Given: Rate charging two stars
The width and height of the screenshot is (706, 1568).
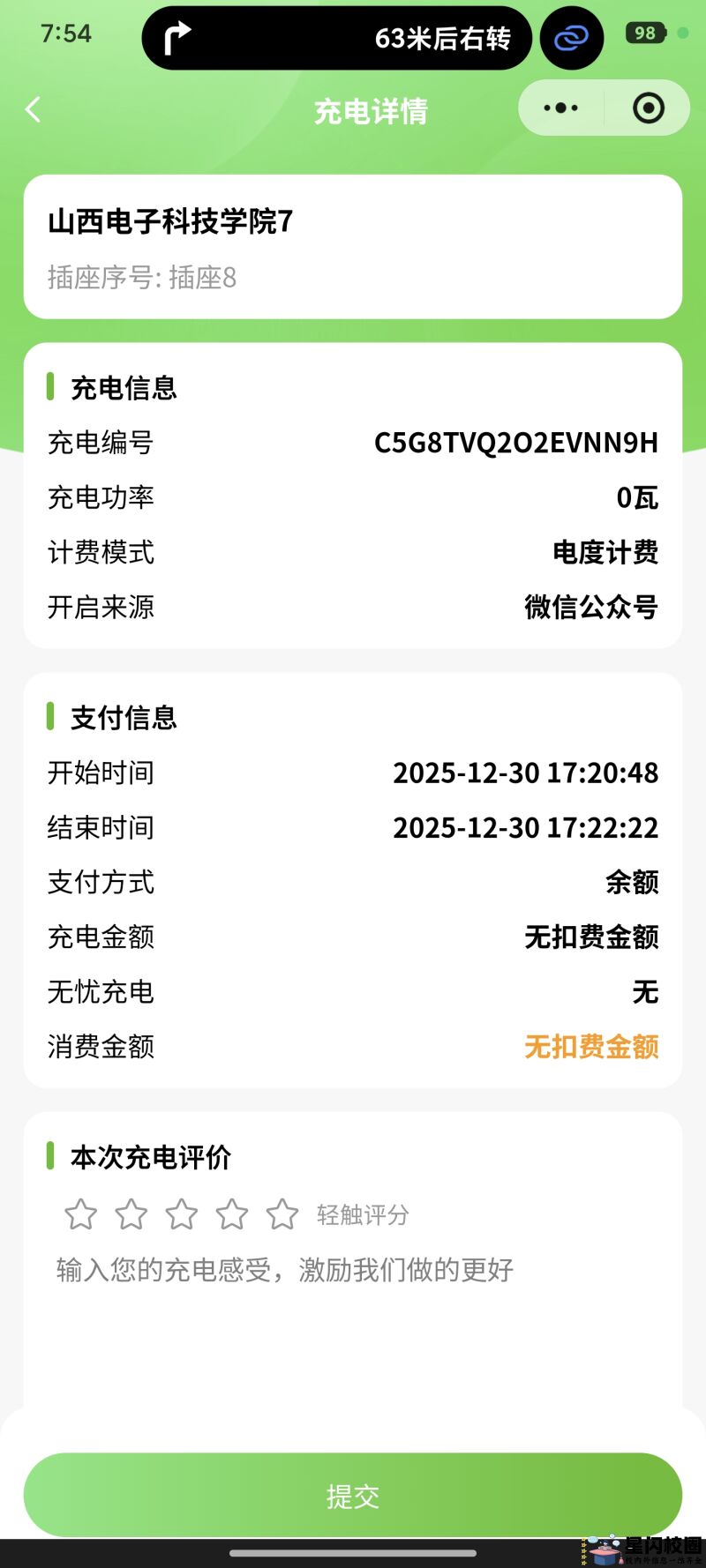Looking at the screenshot, I should [131, 1214].
